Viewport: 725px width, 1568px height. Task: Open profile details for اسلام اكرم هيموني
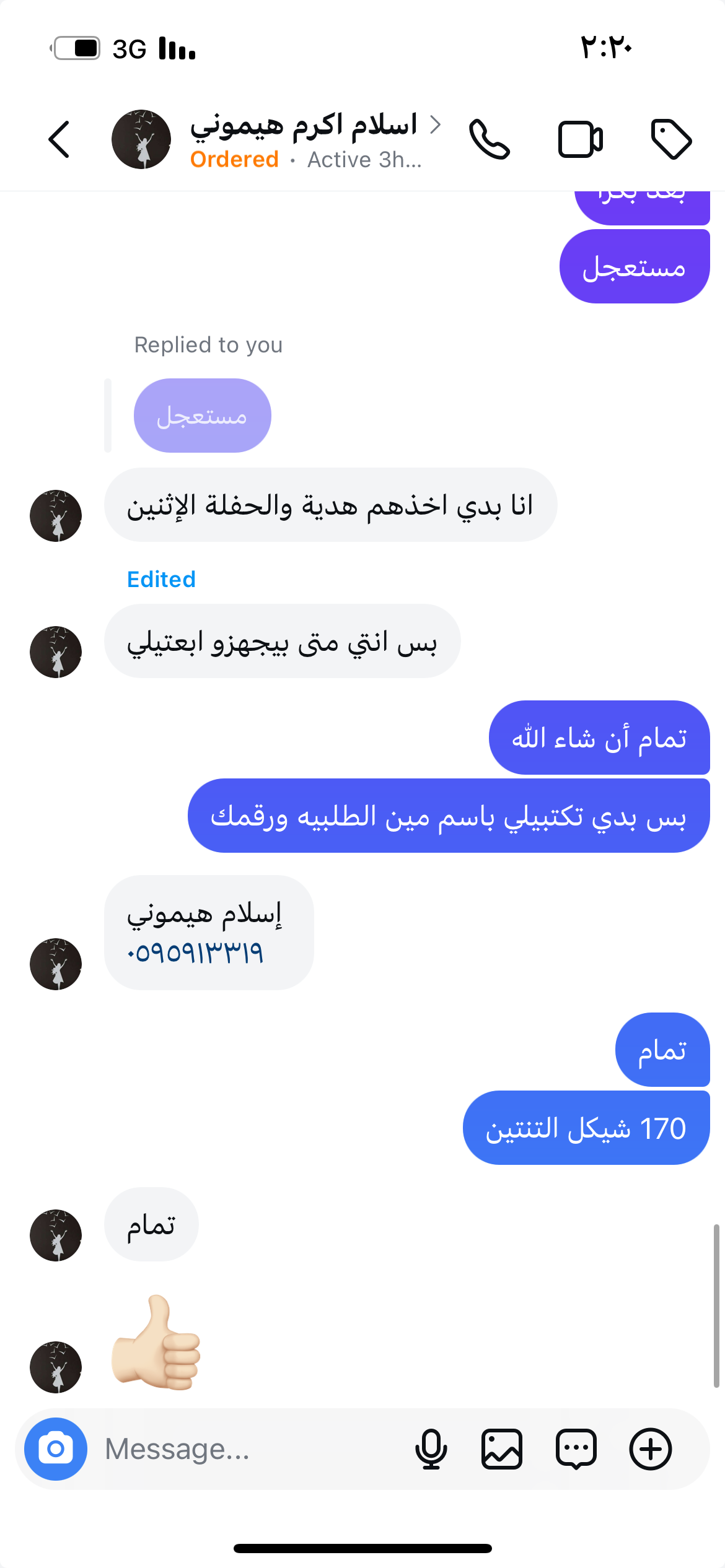(305, 125)
